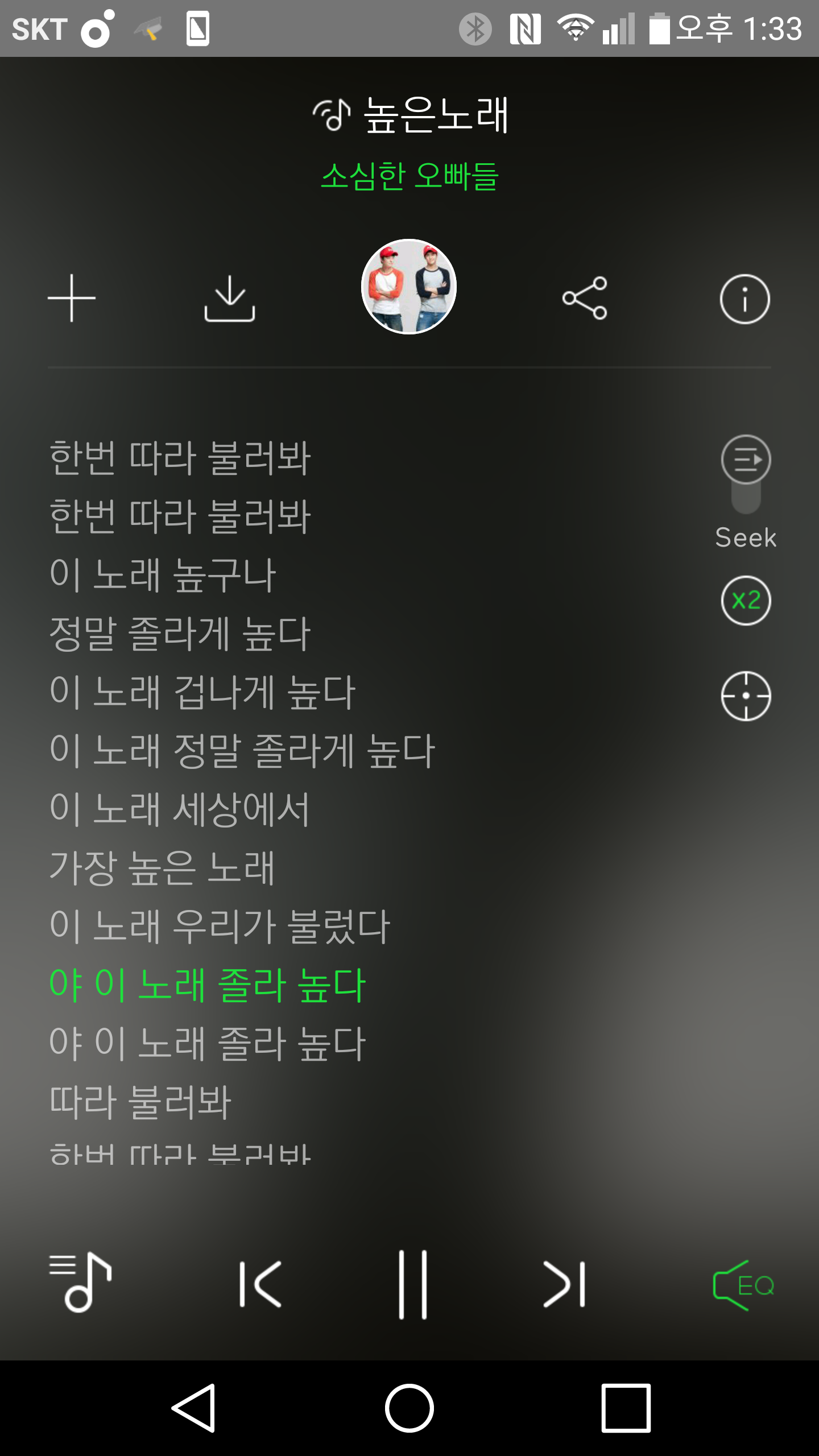Open song info
Image resolution: width=819 pixels, height=1456 pixels.
(744, 299)
